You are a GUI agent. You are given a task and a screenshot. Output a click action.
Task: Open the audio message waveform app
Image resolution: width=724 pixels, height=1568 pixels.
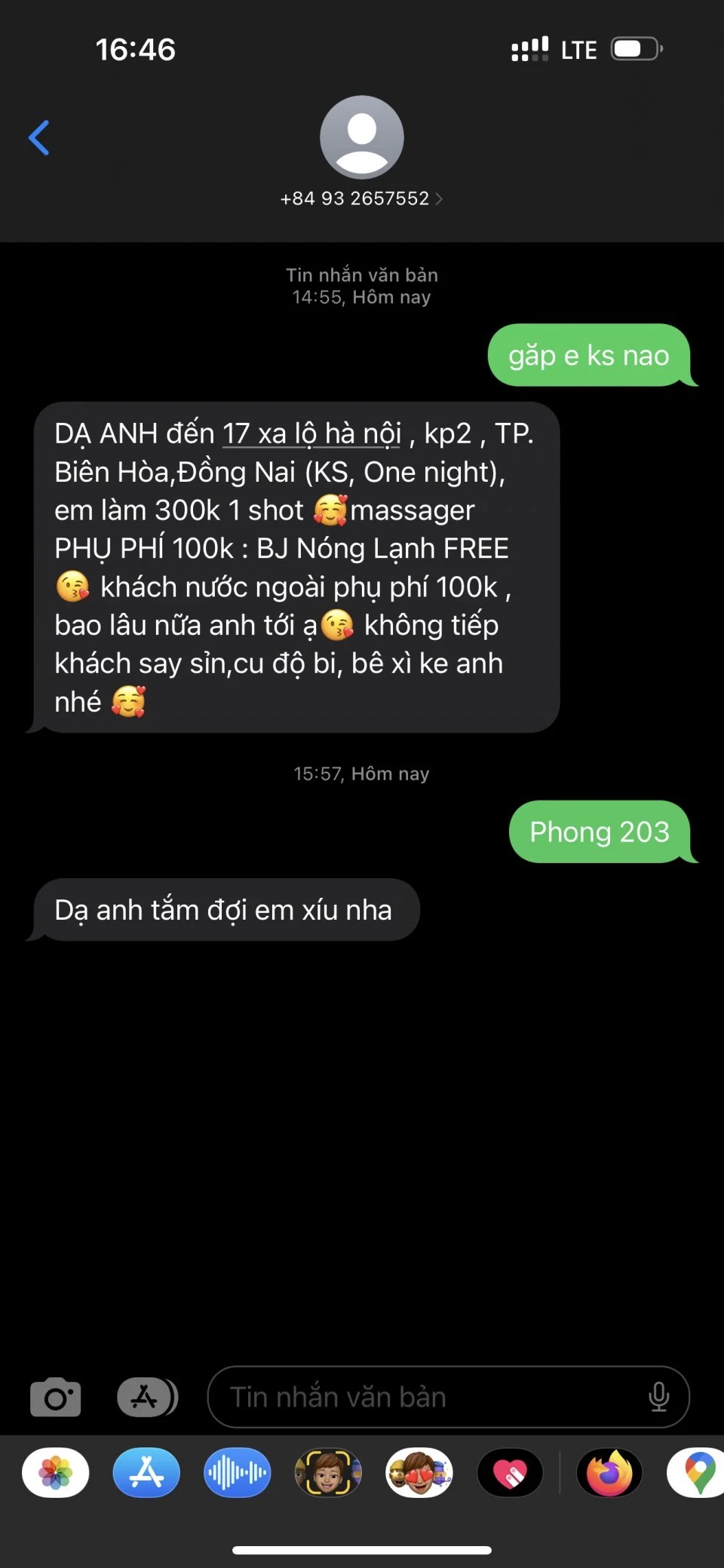237,1473
